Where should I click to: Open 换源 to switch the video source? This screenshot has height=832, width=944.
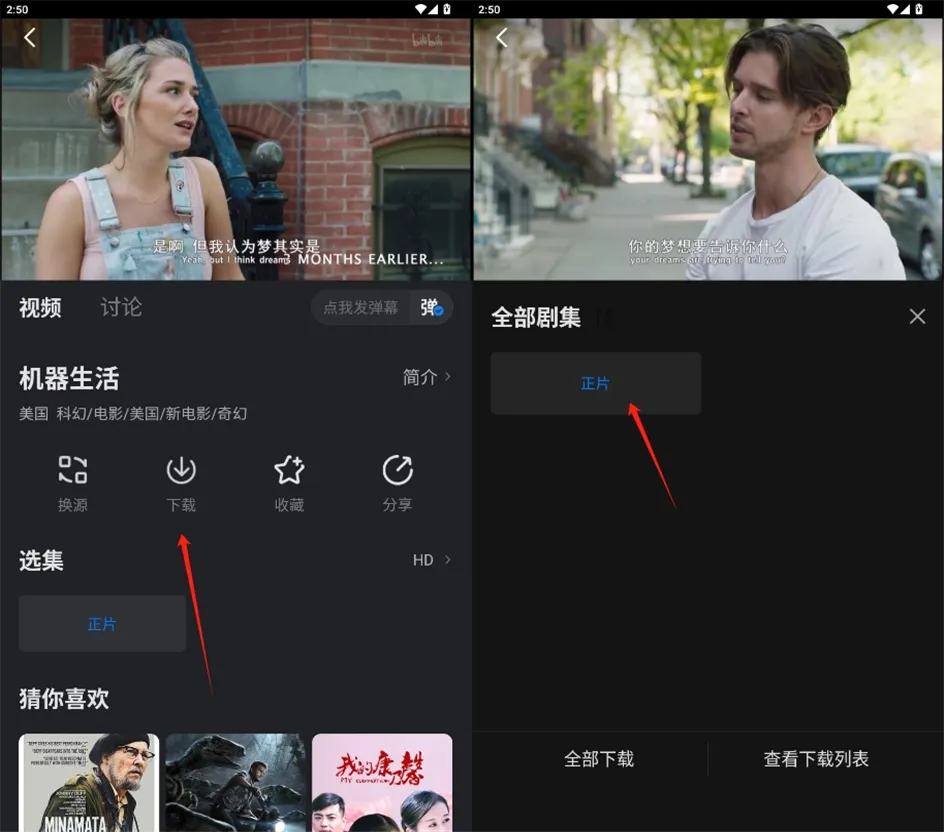pyautogui.click(x=72, y=482)
